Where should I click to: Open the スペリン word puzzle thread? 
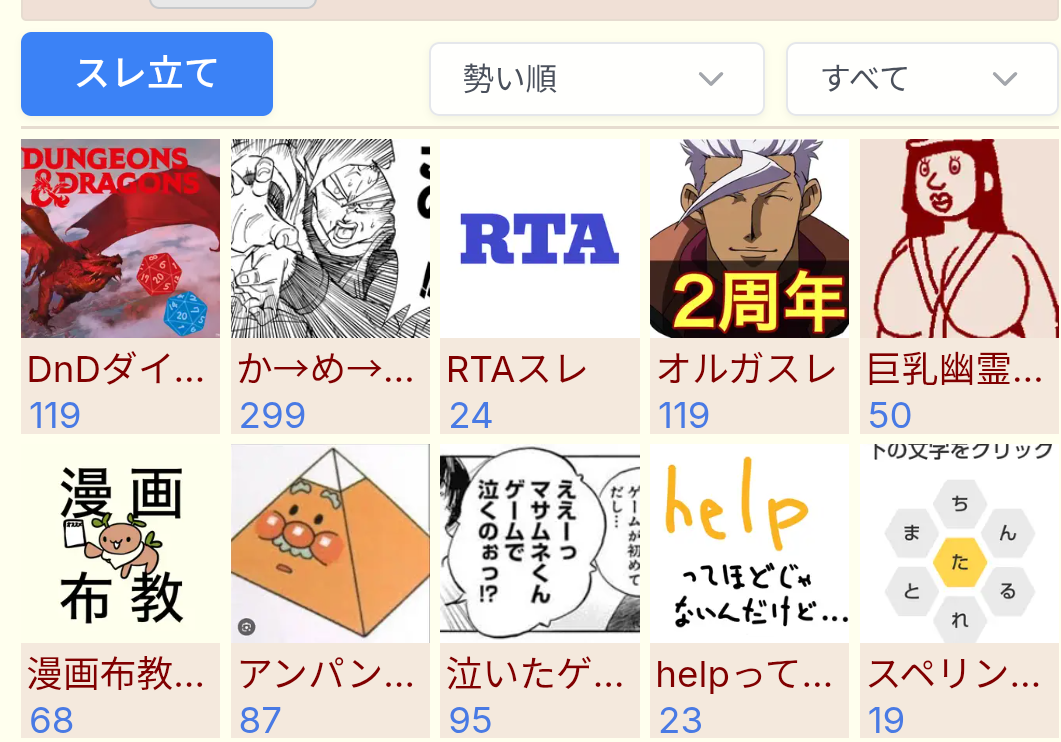(959, 545)
